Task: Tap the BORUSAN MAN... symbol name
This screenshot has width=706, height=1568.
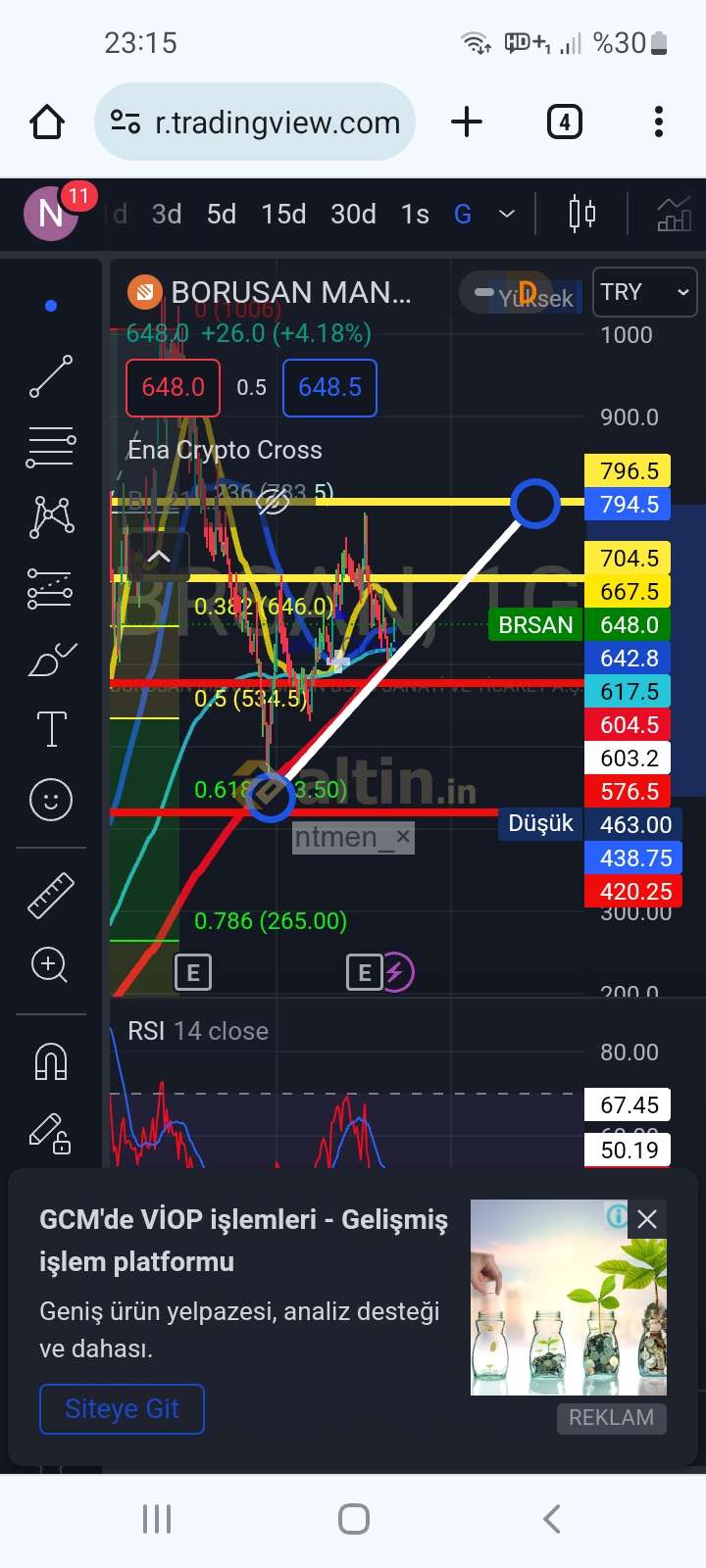Action: click(x=291, y=292)
